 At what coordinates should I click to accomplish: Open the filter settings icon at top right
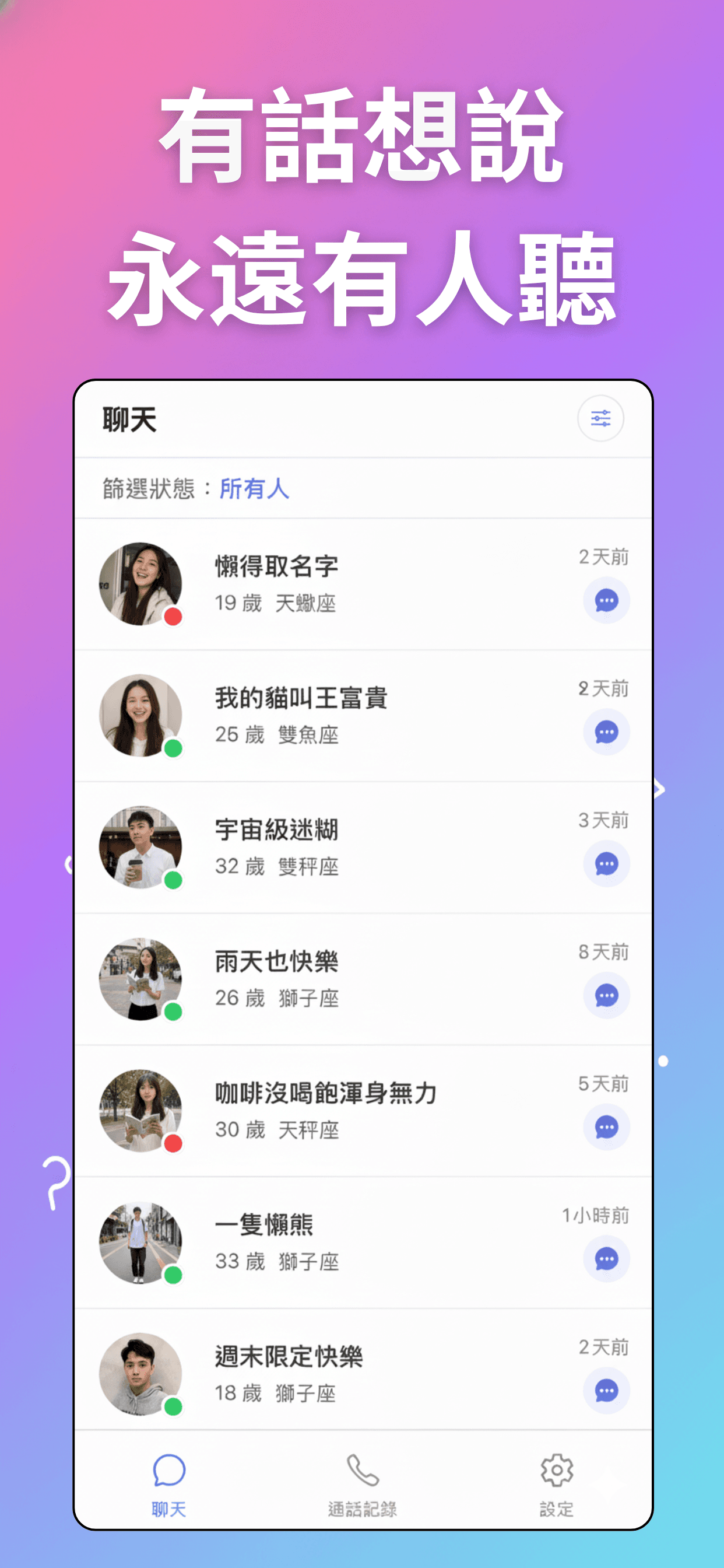pyautogui.click(x=600, y=419)
